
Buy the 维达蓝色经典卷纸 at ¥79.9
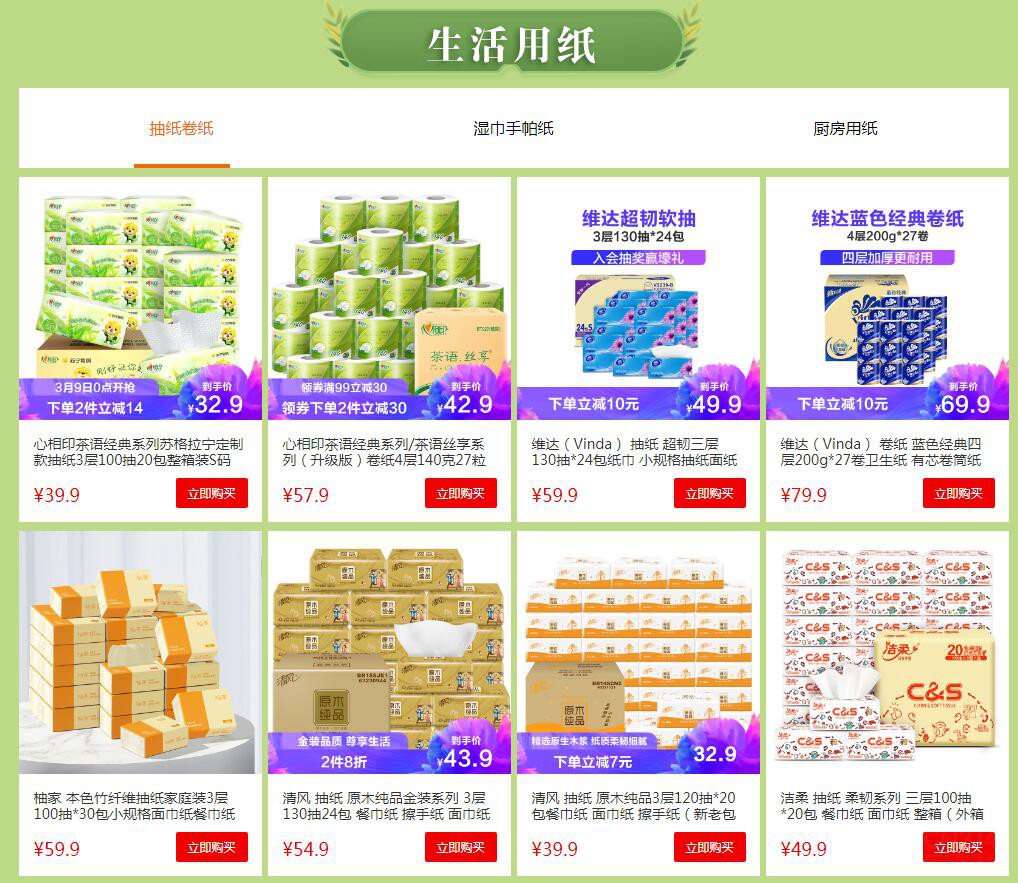[958, 493]
